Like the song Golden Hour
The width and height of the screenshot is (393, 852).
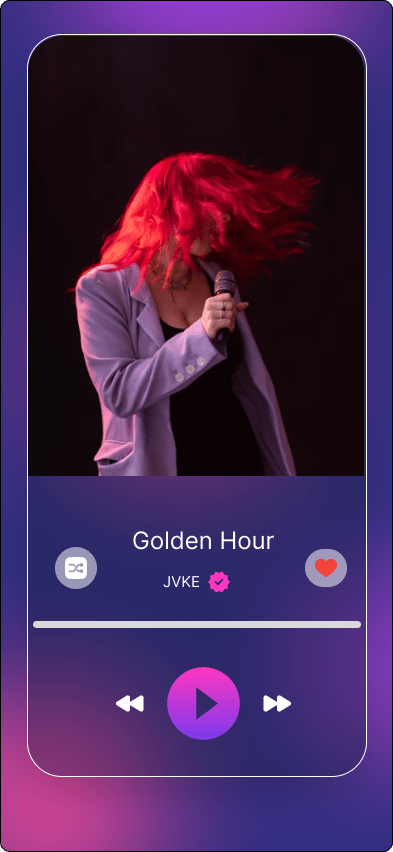pyautogui.click(x=326, y=568)
